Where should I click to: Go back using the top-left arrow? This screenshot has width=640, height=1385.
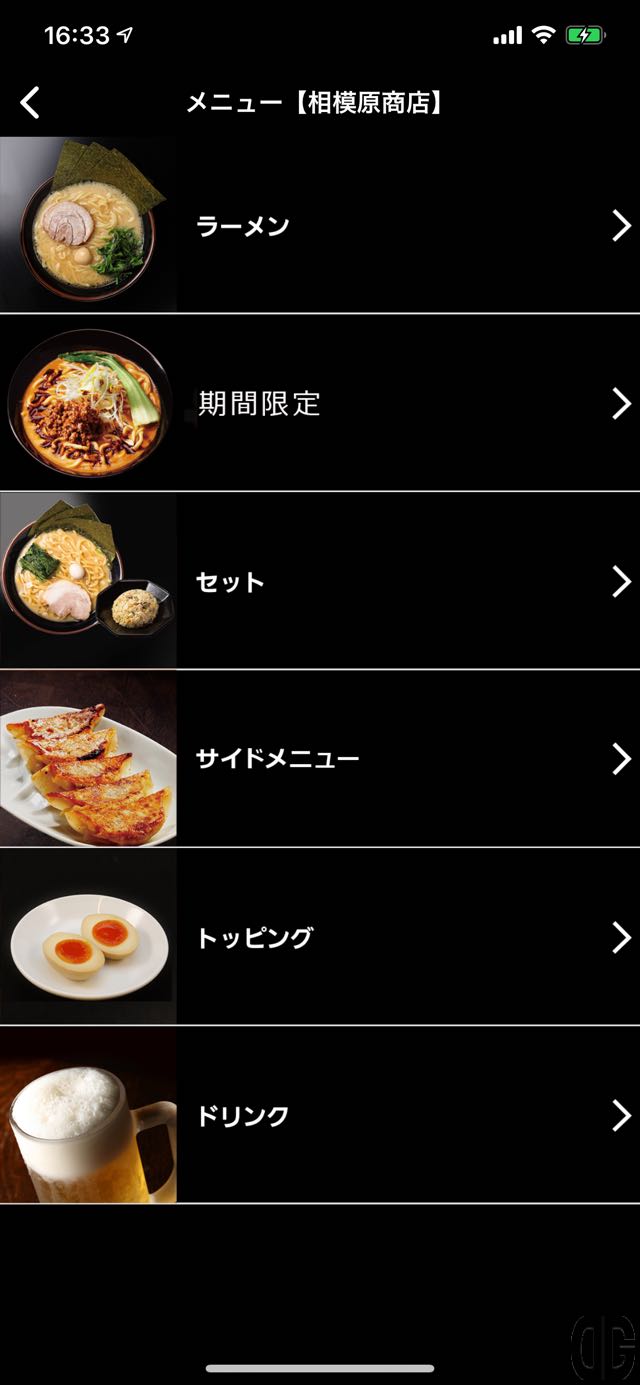click(x=30, y=102)
